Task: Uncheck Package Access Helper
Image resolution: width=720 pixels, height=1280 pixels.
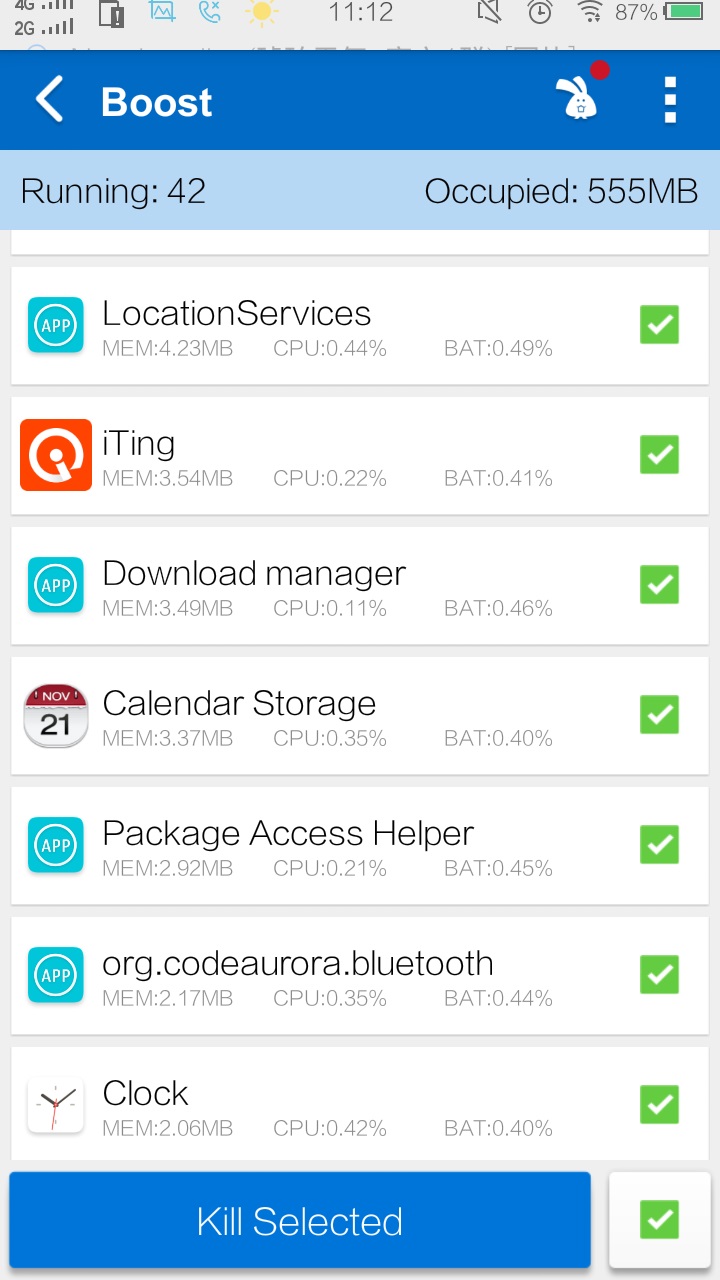Action: point(659,845)
